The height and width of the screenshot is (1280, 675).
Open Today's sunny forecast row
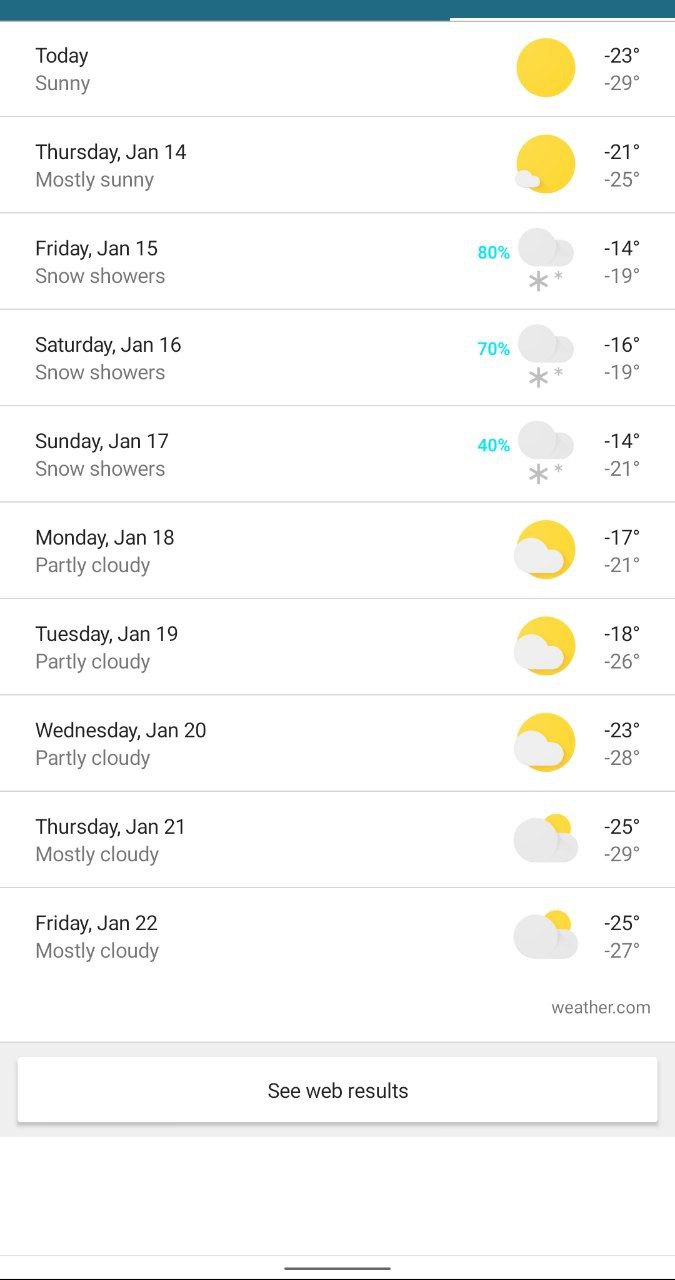[x=337, y=69]
